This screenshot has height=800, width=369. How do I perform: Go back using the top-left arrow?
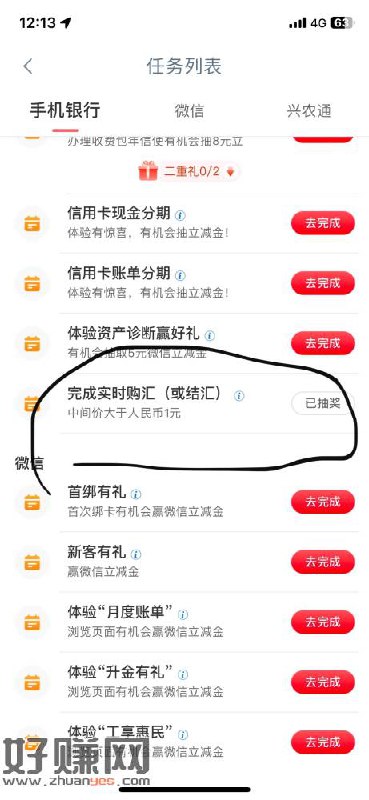(x=28, y=66)
